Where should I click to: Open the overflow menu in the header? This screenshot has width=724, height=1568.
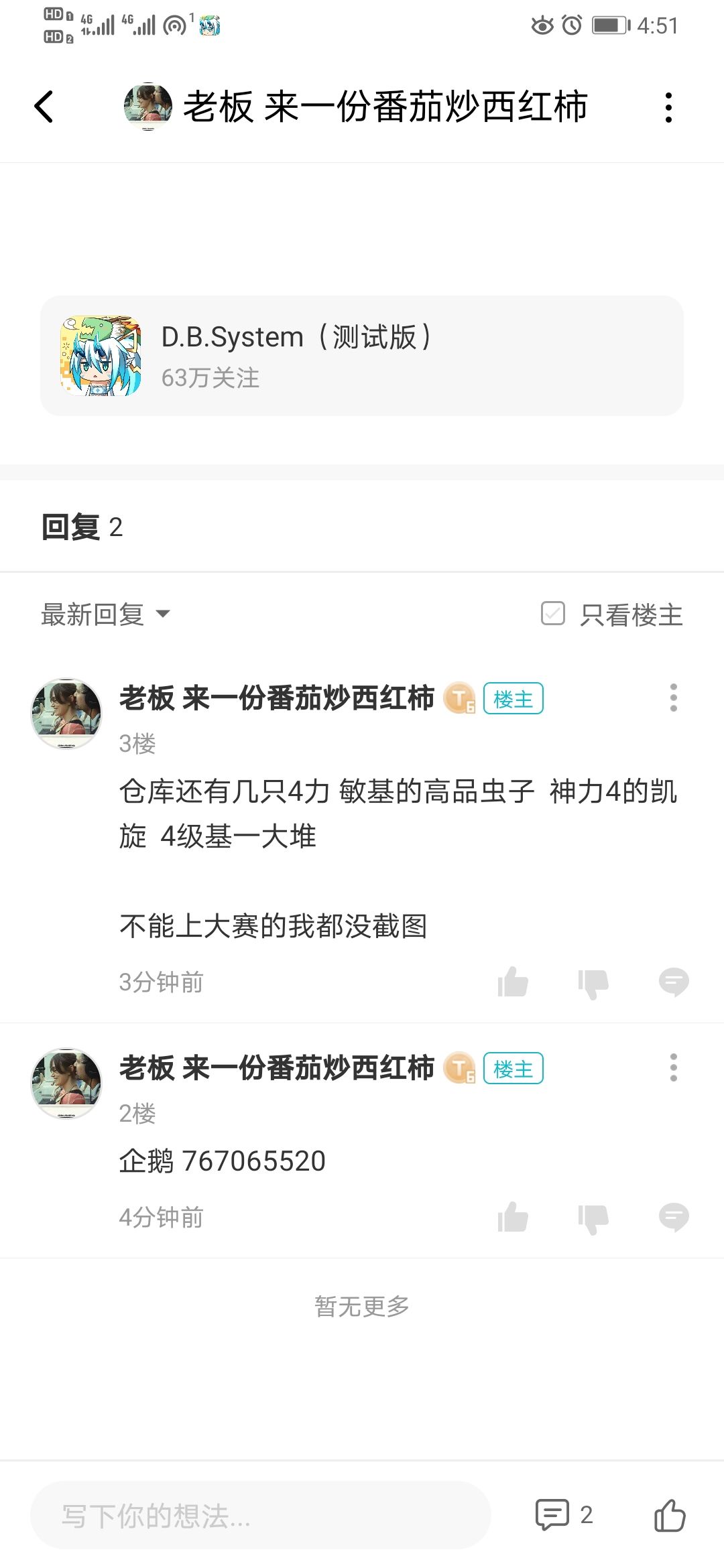coord(668,107)
